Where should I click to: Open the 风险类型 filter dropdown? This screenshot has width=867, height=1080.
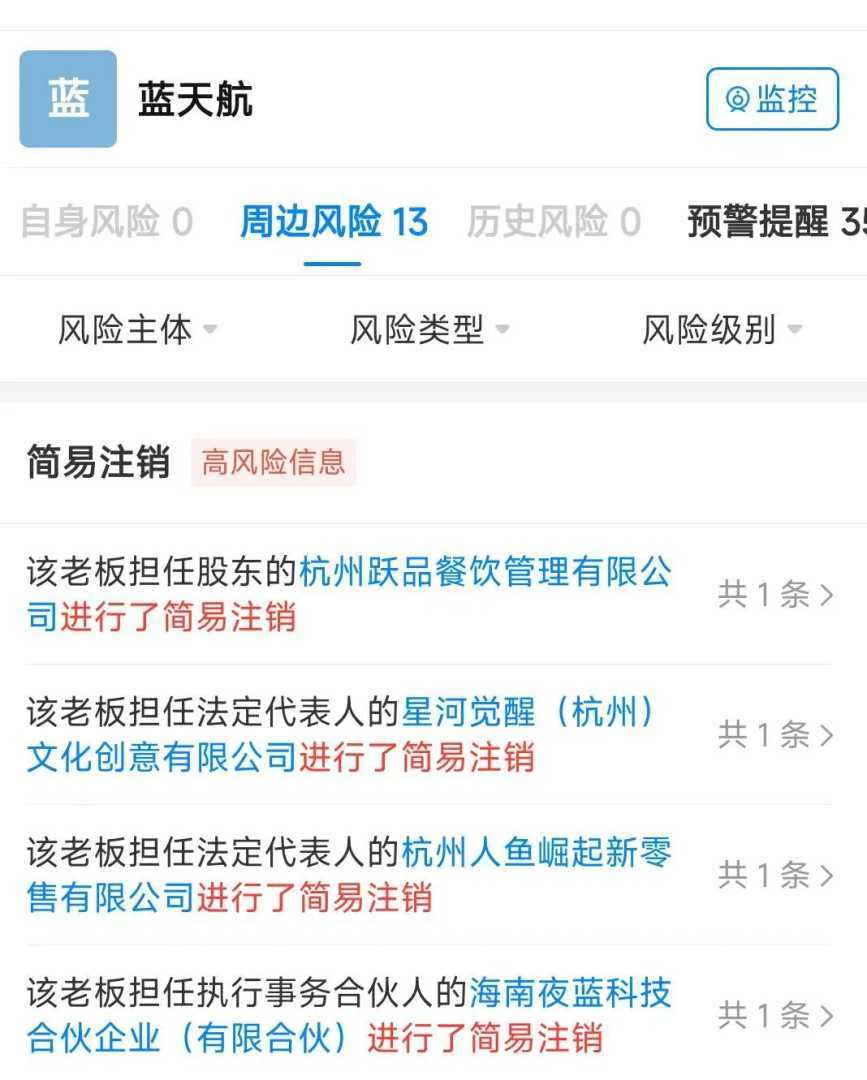(x=429, y=329)
